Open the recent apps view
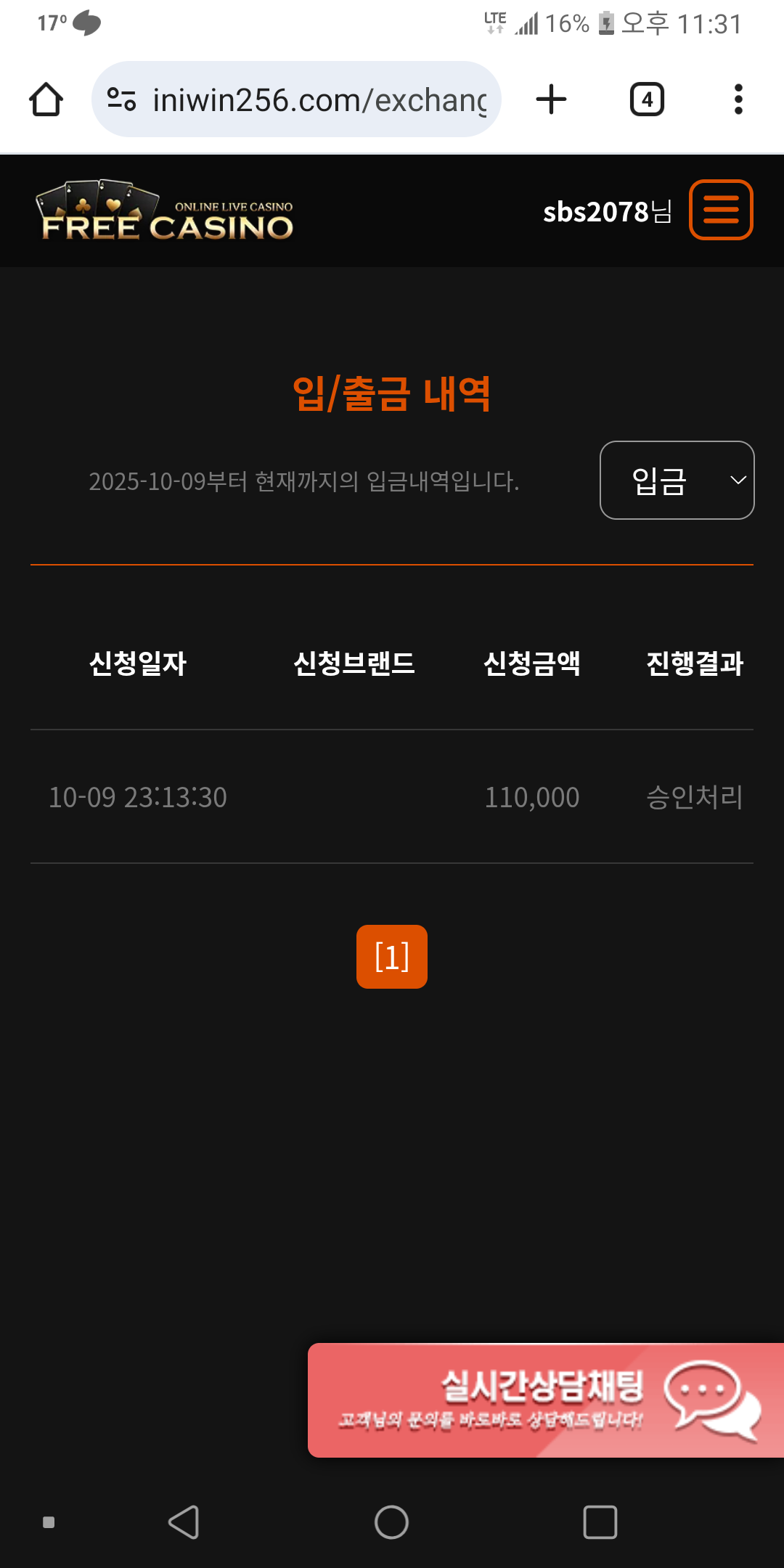This screenshot has width=784, height=1568. 600,1522
